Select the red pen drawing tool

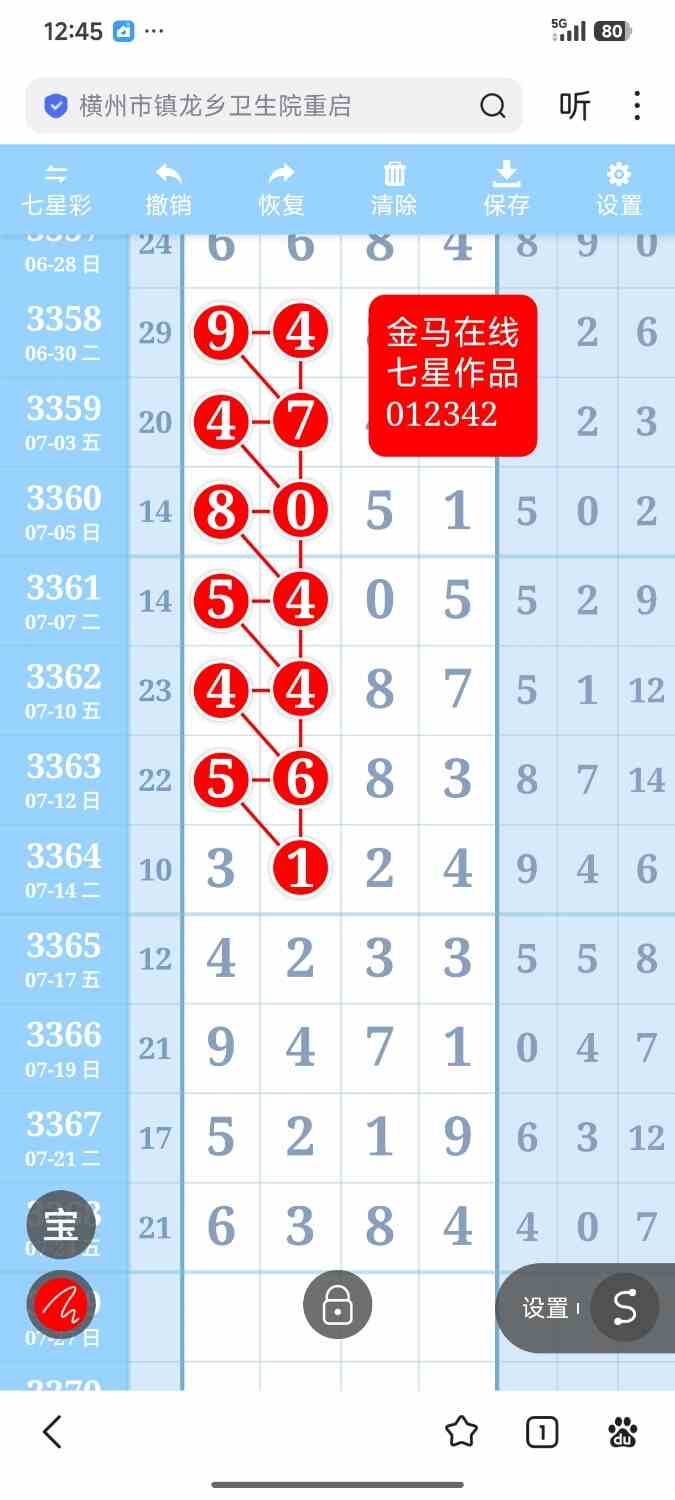coord(60,1304)
